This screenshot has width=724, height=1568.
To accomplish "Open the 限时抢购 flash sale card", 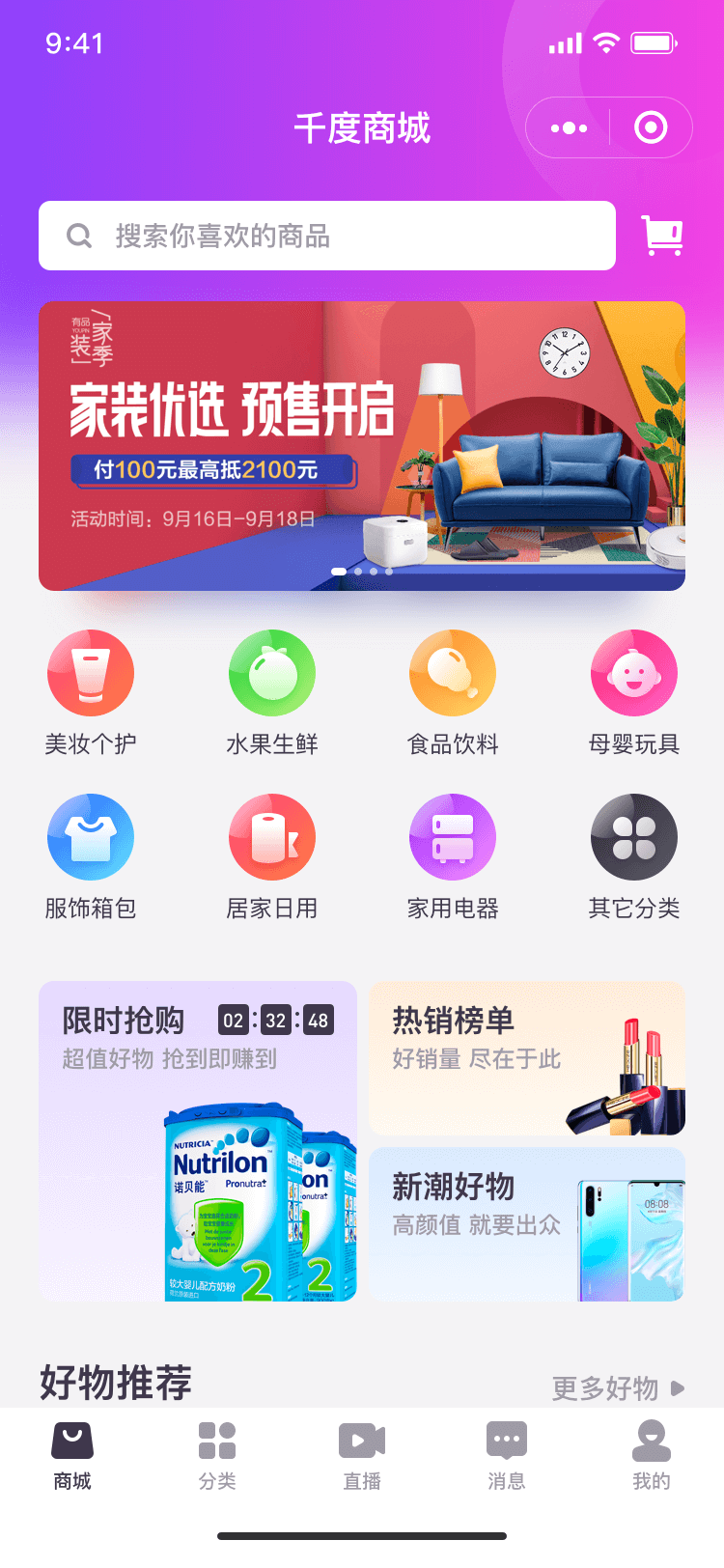I will tap(198, 1141).
